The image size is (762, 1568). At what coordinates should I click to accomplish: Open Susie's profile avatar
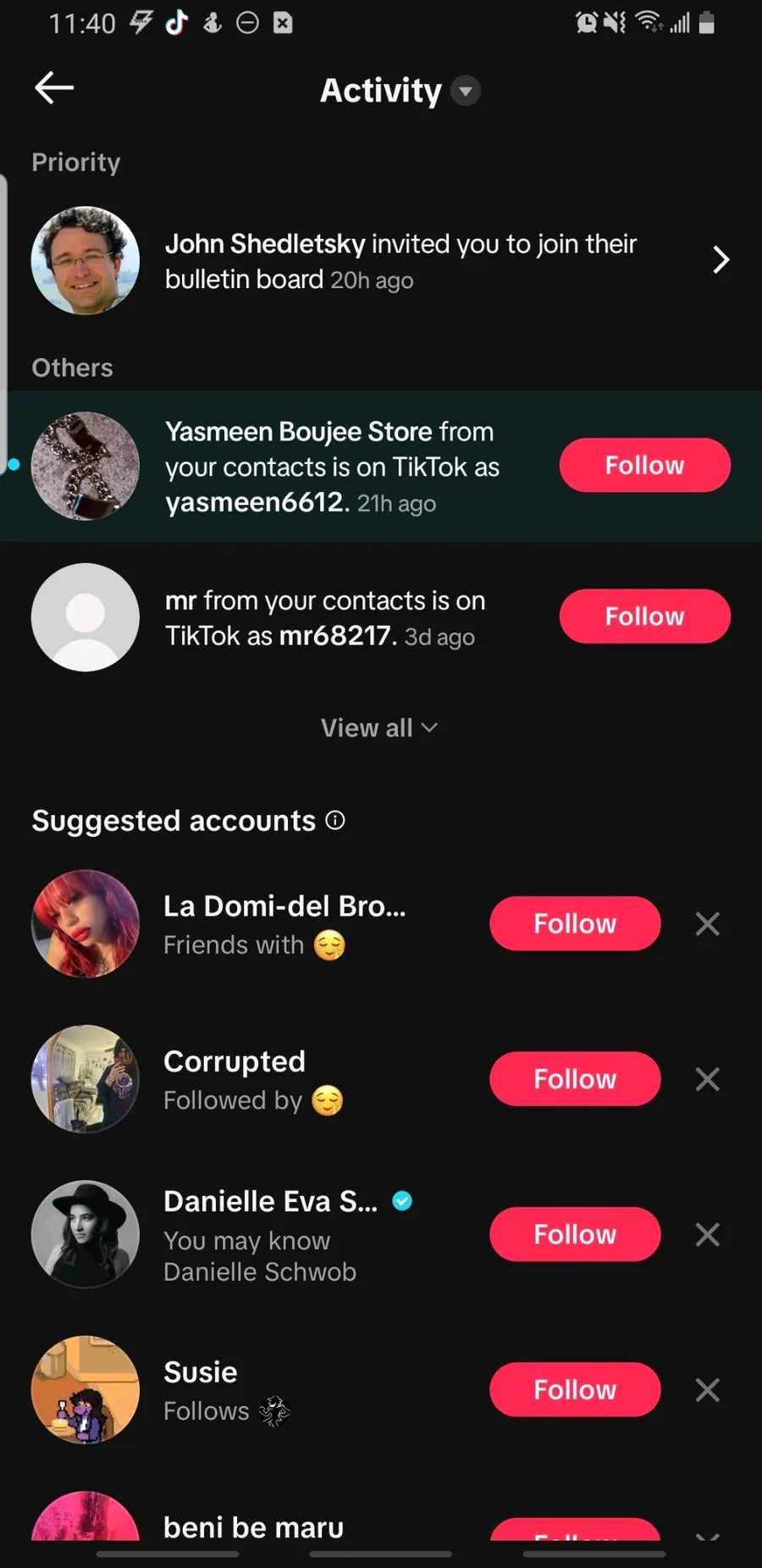(86, 1389)
